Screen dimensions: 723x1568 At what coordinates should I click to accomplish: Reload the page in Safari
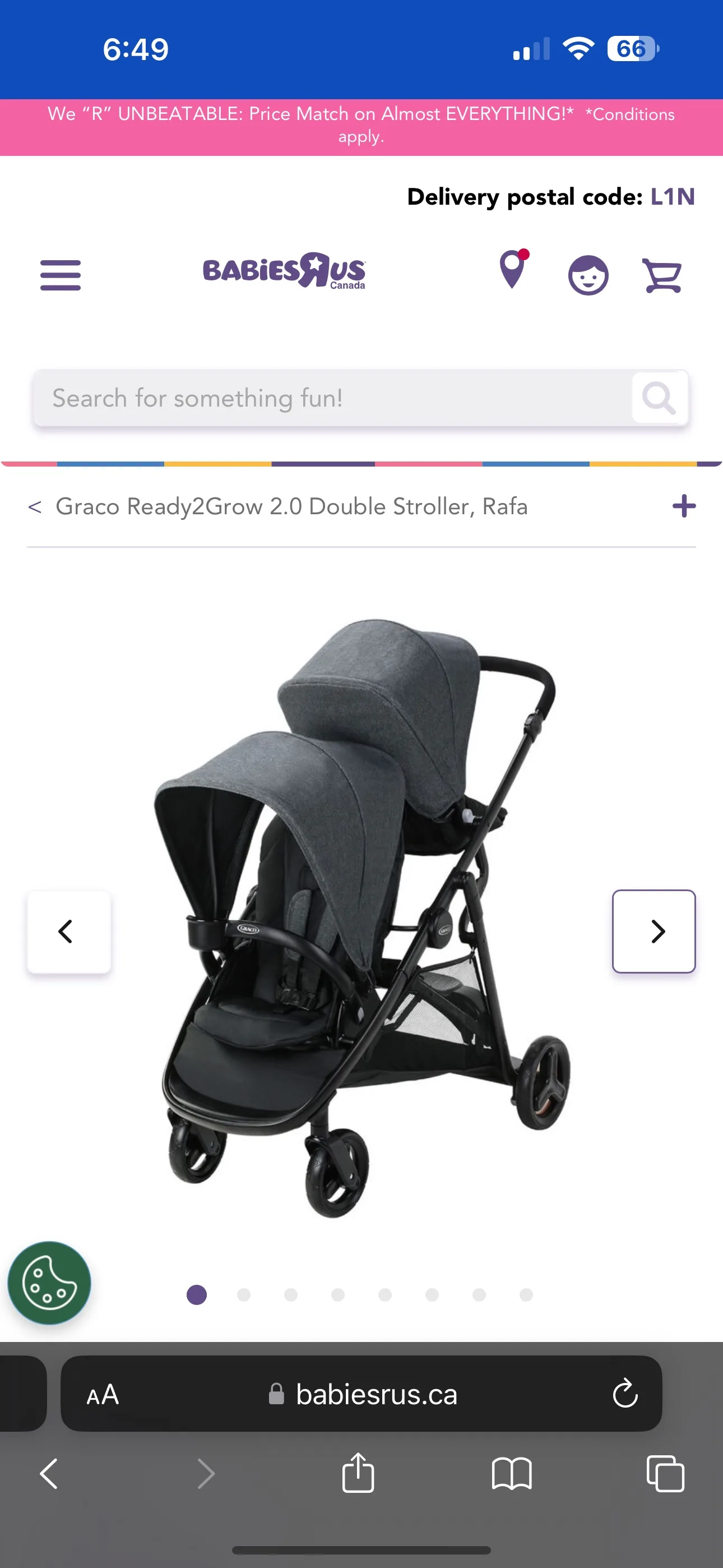pyautogui.click(x=625, y=1394)
